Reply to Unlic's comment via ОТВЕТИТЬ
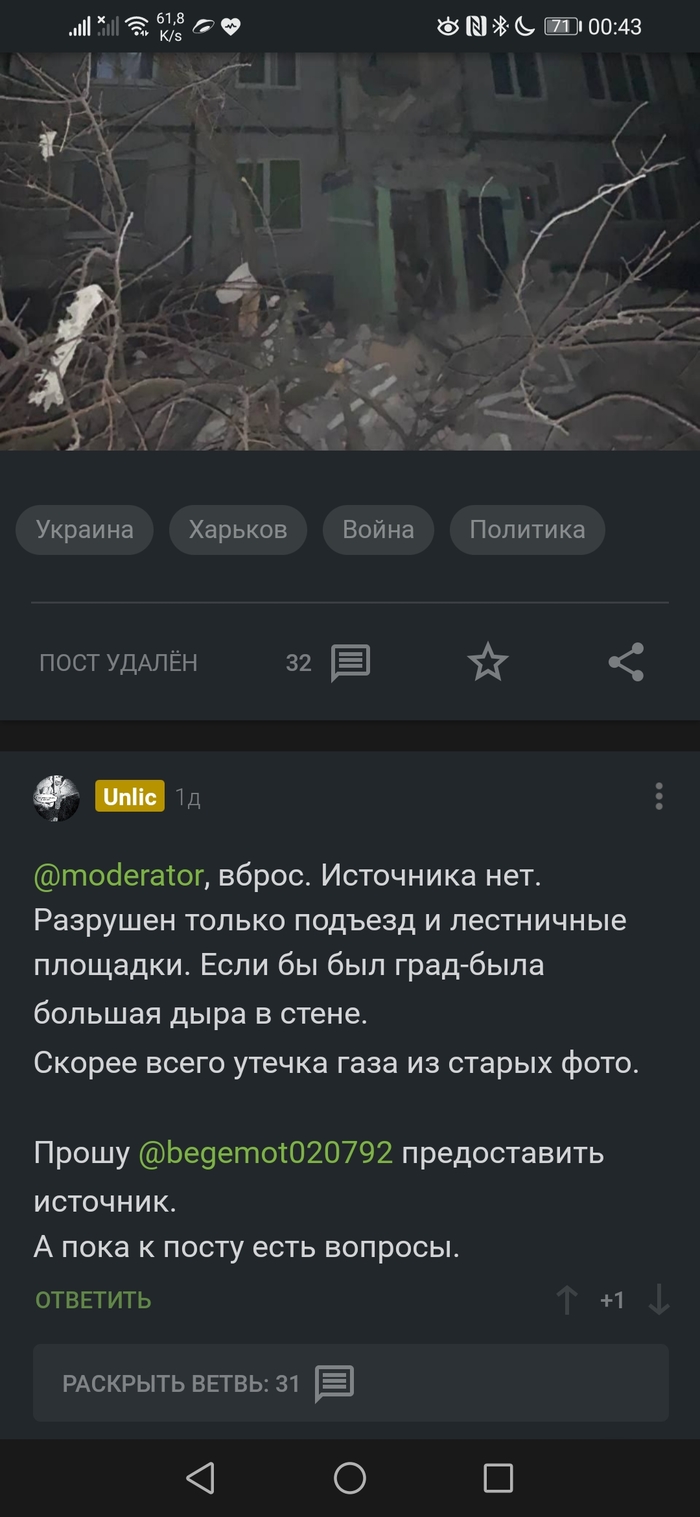Image resolution: width=700 pixels, height=1517 pixels. pyautogui.click(x=93, y=1300)
